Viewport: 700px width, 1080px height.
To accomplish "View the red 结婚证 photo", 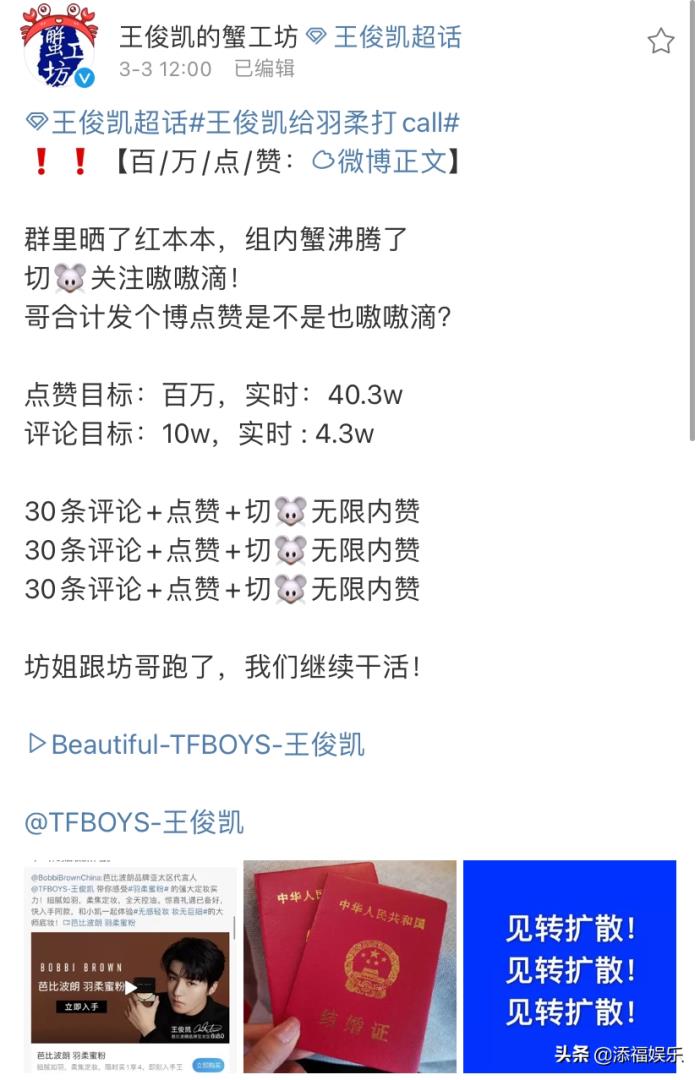I will click(x=348, y=966).
